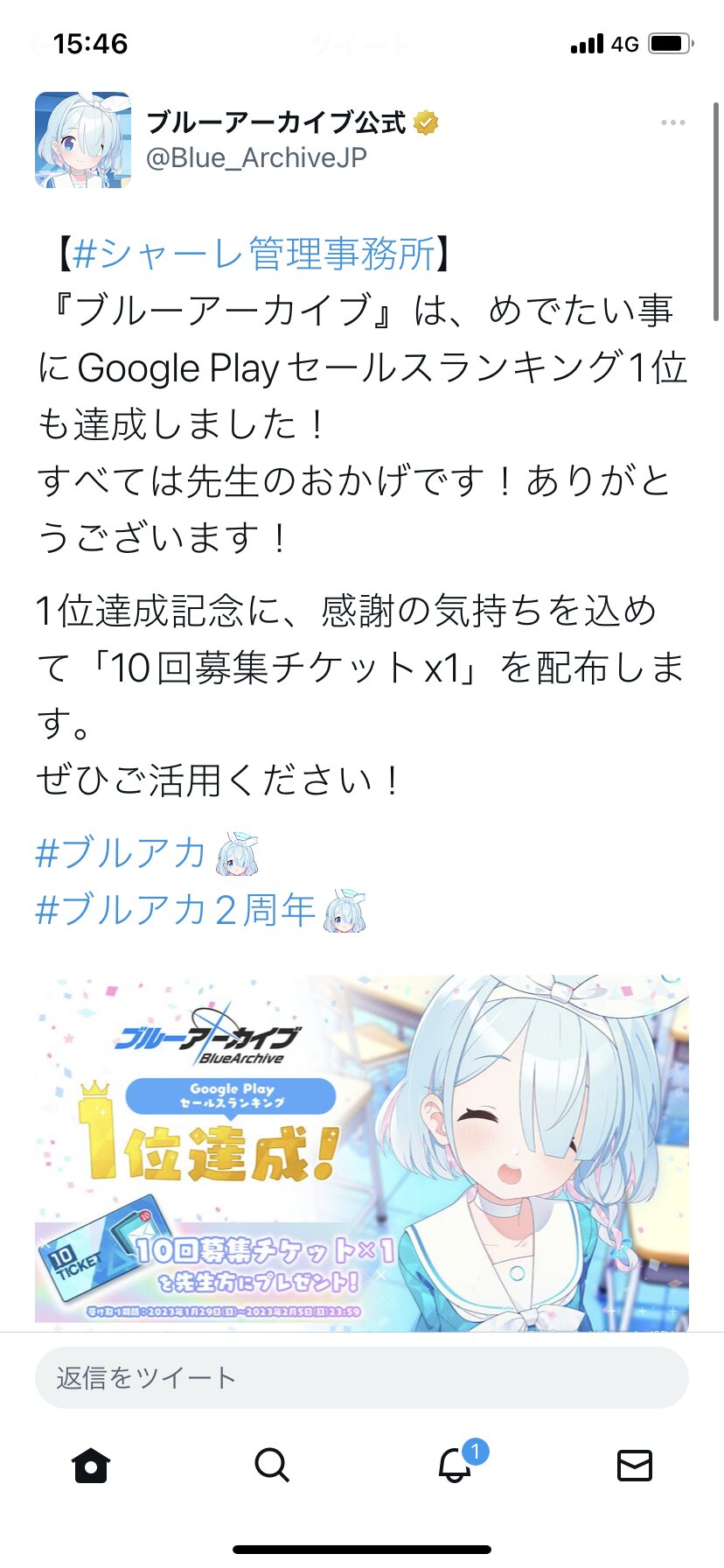Open the tweet's three-dot overflow menu
The width and height of the screenshot is (724, 1568).
[x=672, y=122]
